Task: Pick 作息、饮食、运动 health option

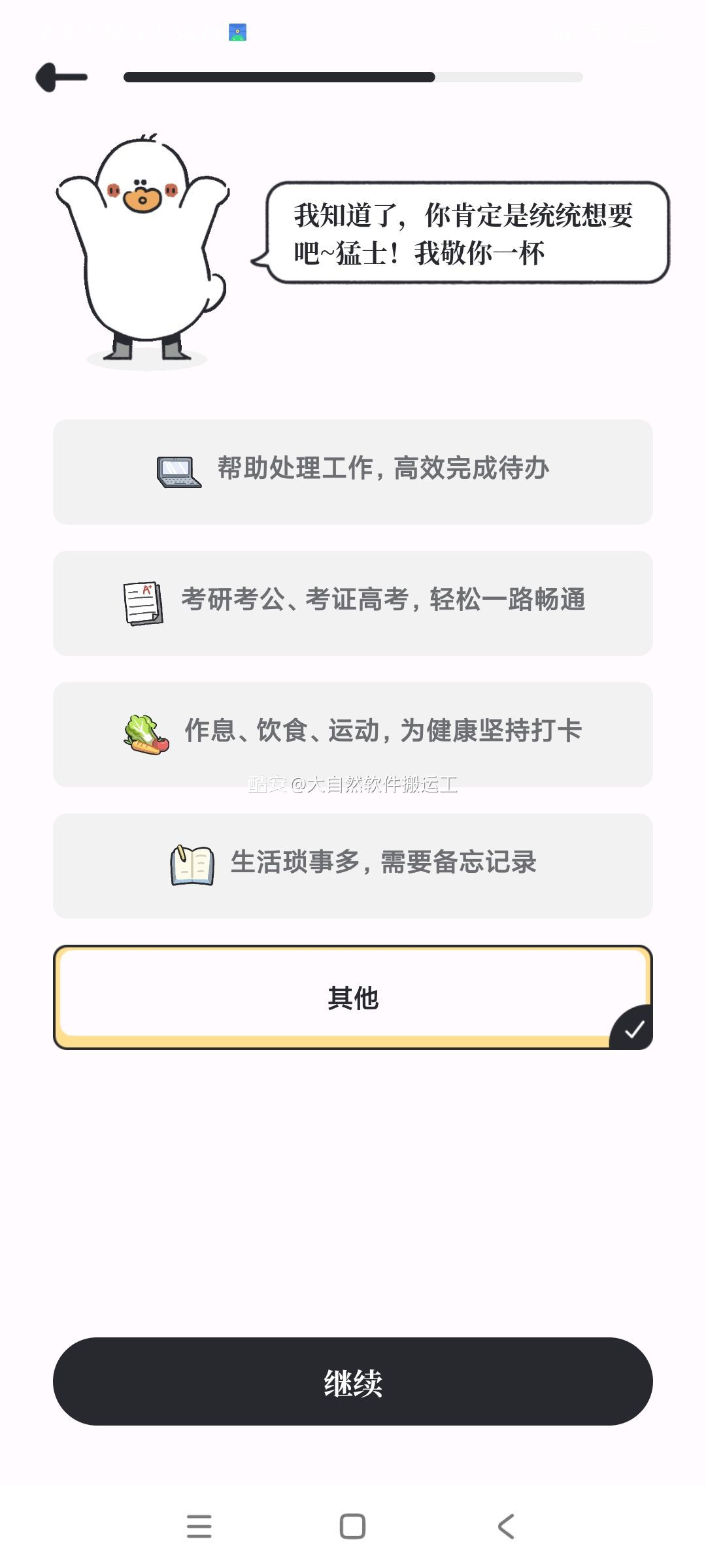Action: 353,734
